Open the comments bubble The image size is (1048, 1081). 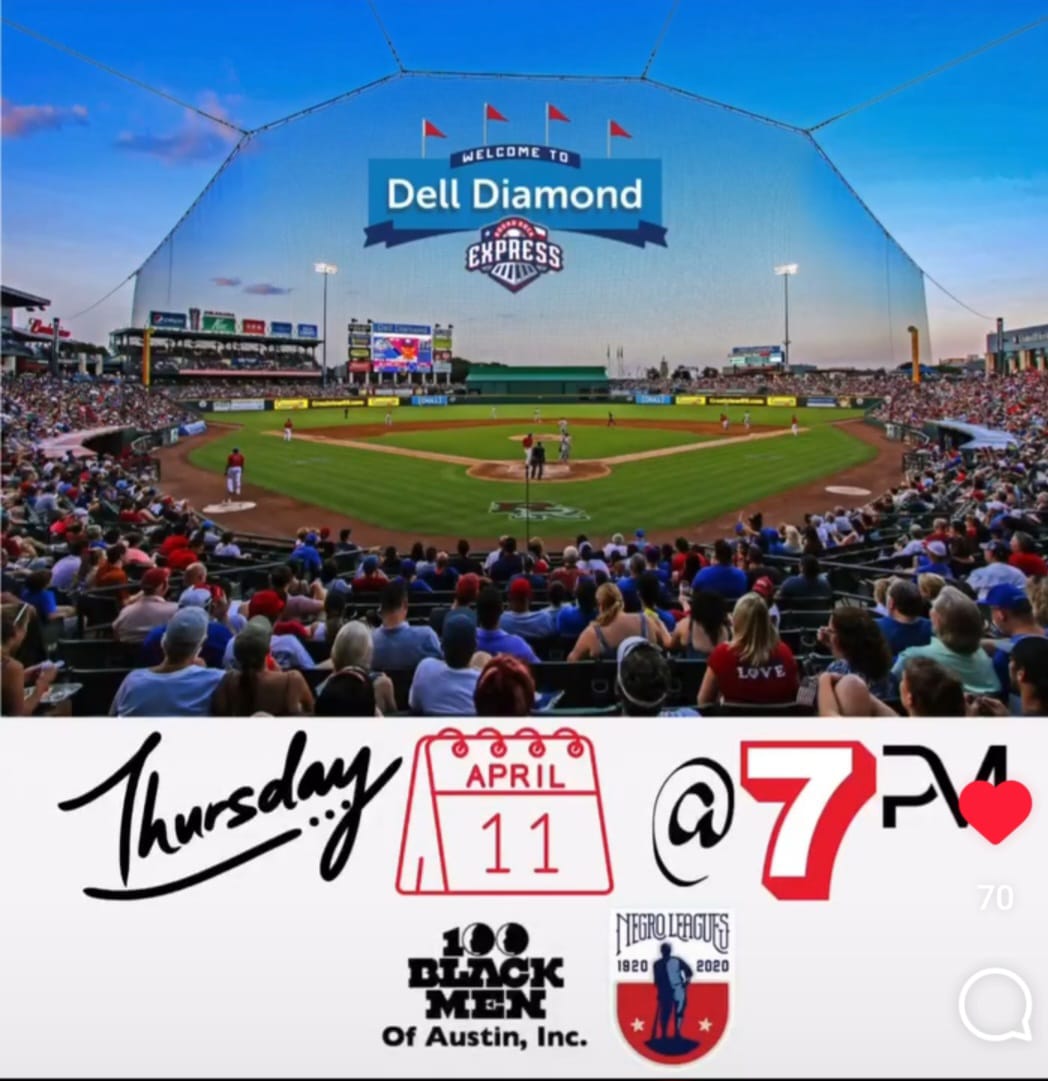[x=995, y=1004]
